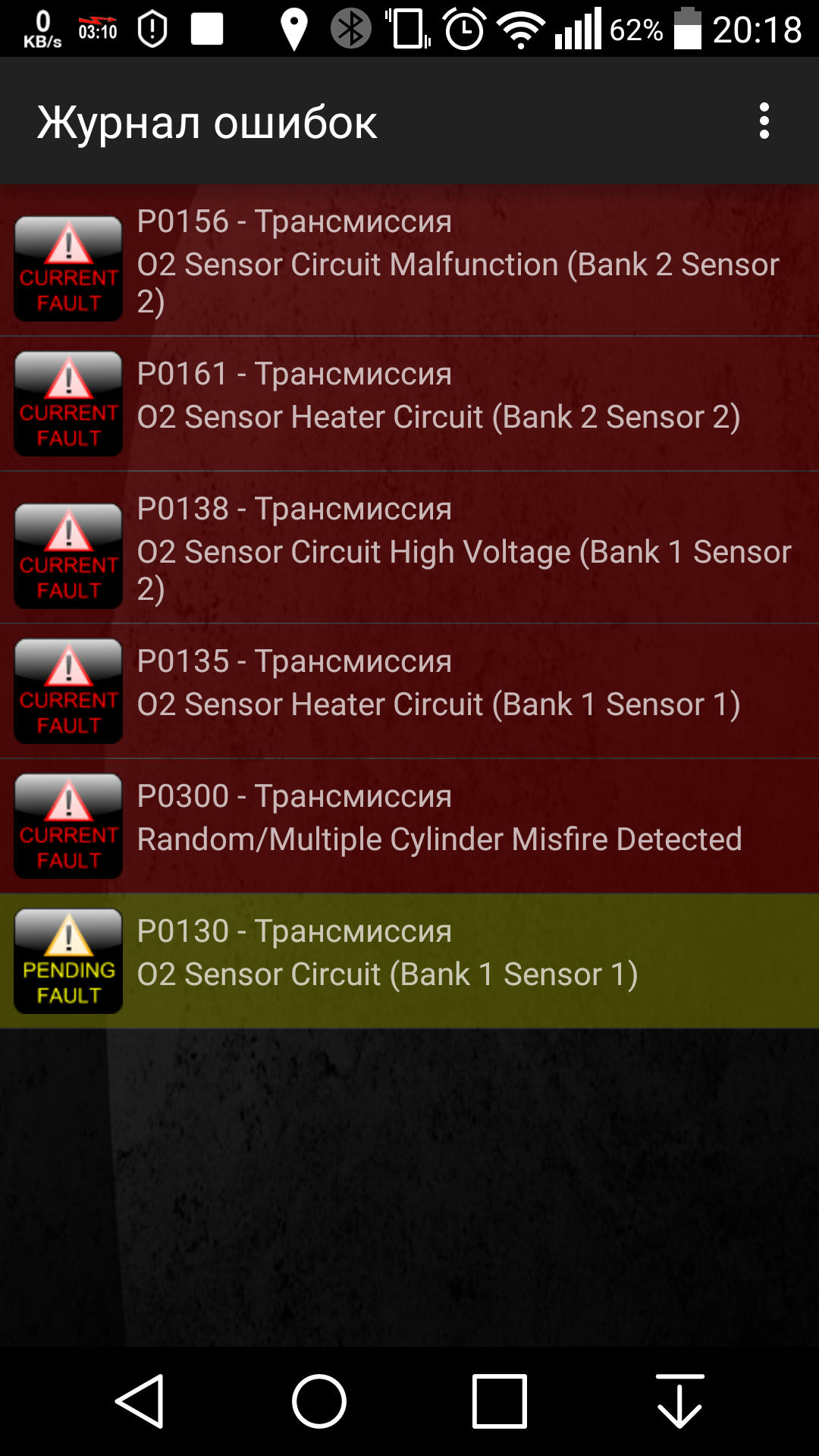Open the overflow menu
This screenshot has width=819, height=1456.
point(764,121)
